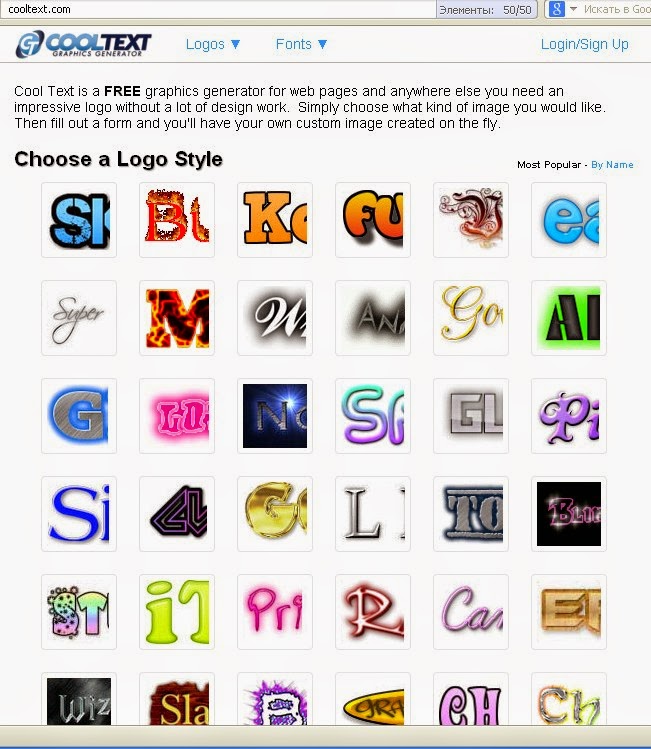Open the pink neon 'Pri' logo style
The width and height of the screenshot is (651, 749).
coord(275,612)
